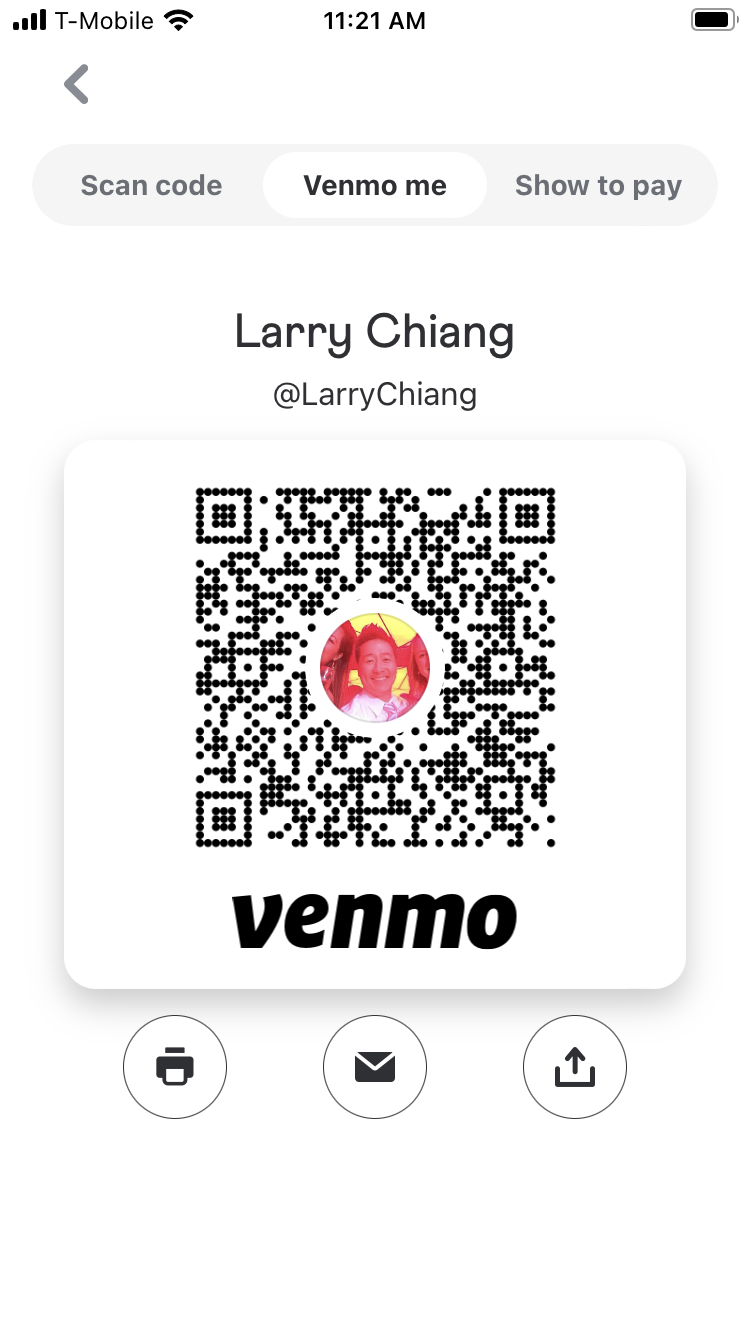750x1334 pixels.
Task: Go back using the arrow
Action: pyautogui.click(x=76, y=85)
